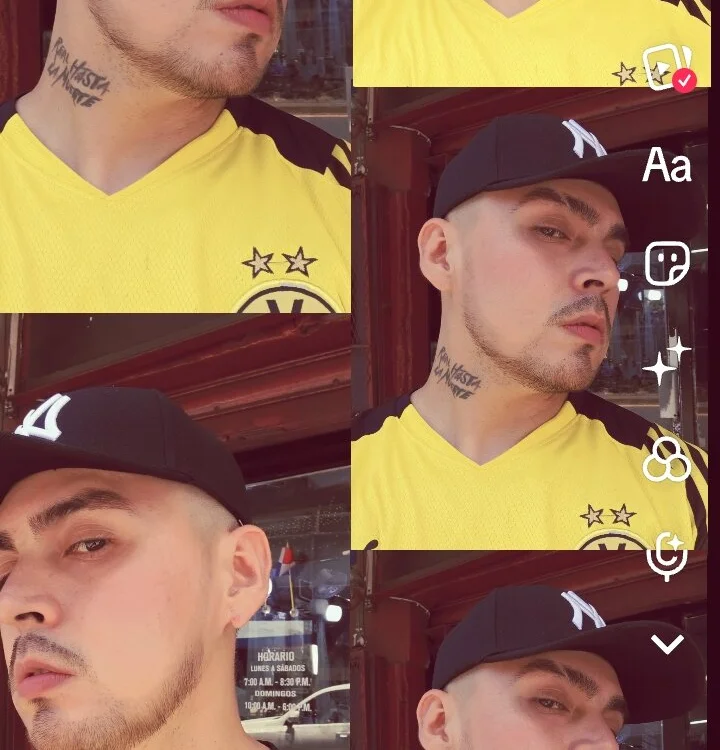Tap the smiley peeling sticker icon
Image resolution: width=720 pixels, height=750 pixels.
click(667, 262)
